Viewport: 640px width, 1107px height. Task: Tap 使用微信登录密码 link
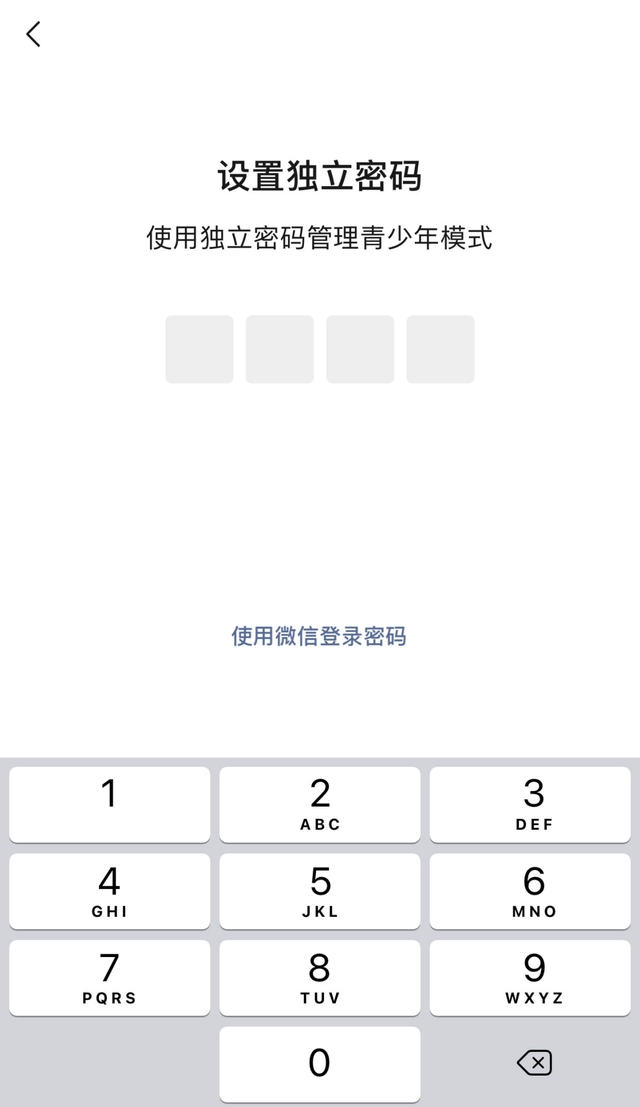pyautogui.click(x=319, y=636)
